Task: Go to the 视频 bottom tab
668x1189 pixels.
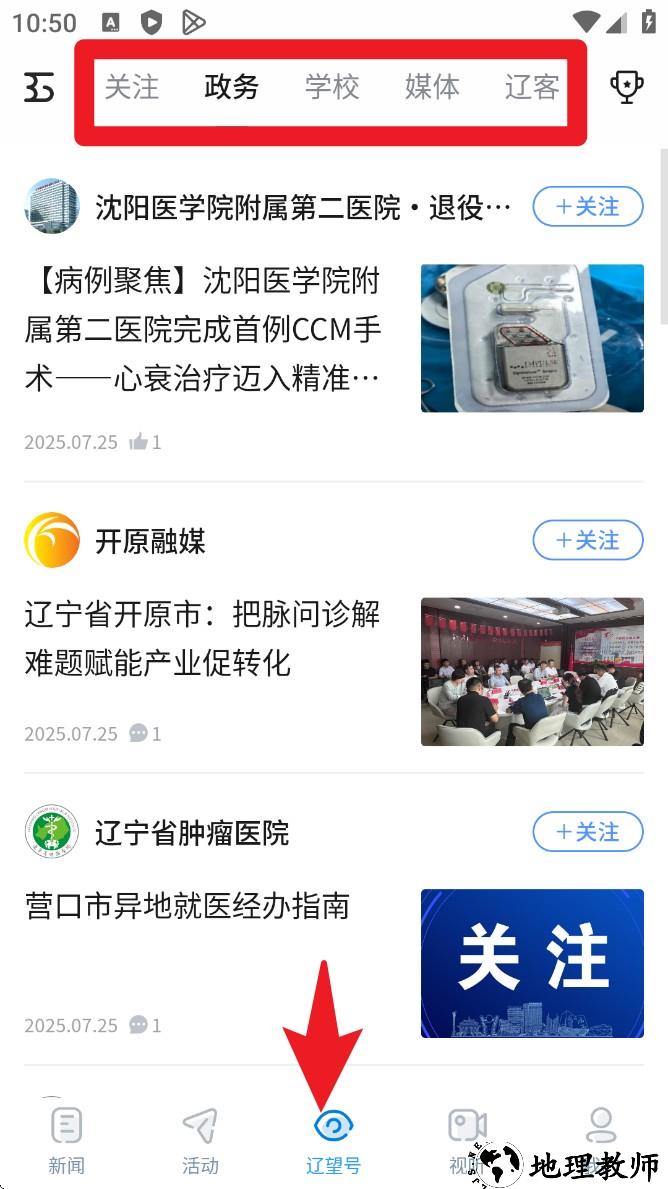Action: point(466,1139)
